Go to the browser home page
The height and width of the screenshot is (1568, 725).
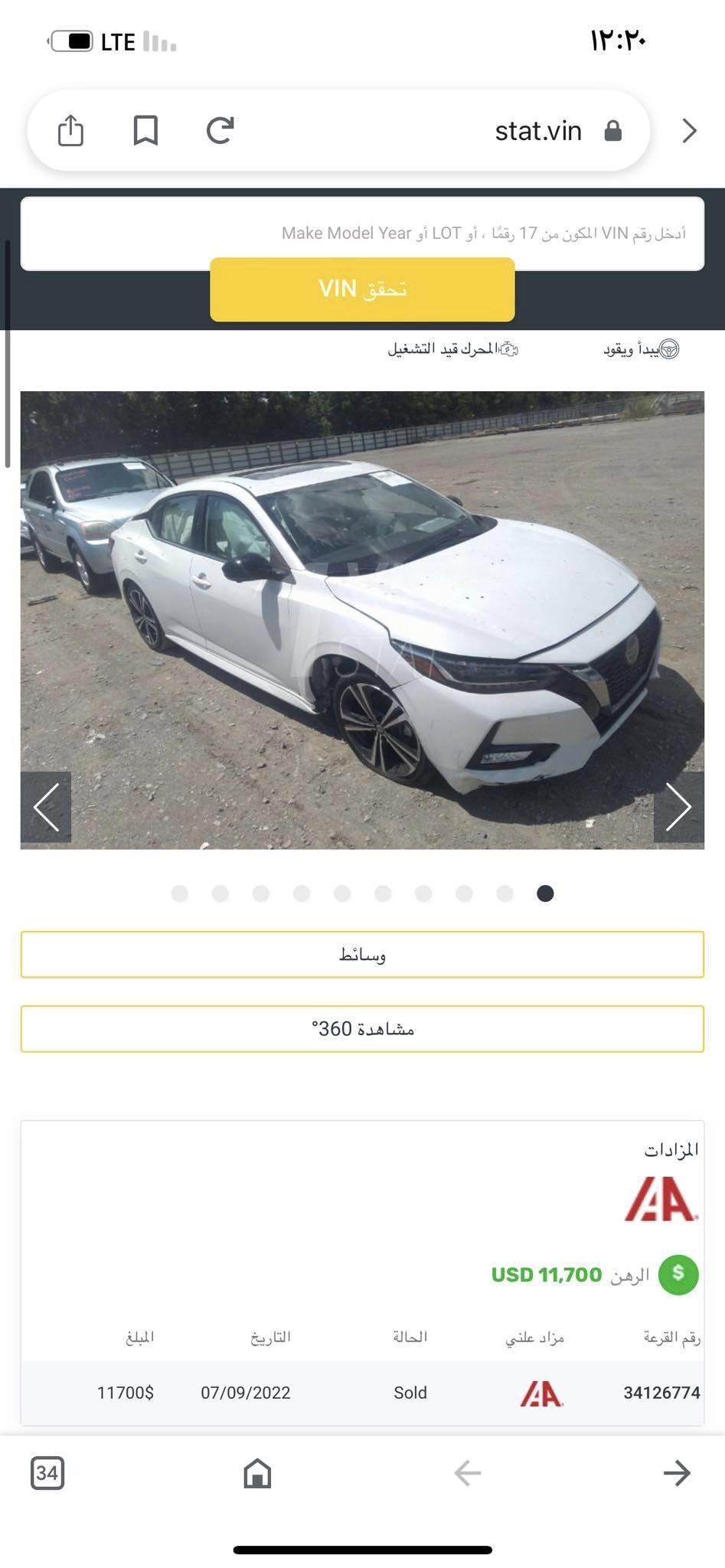point(257,1473)
